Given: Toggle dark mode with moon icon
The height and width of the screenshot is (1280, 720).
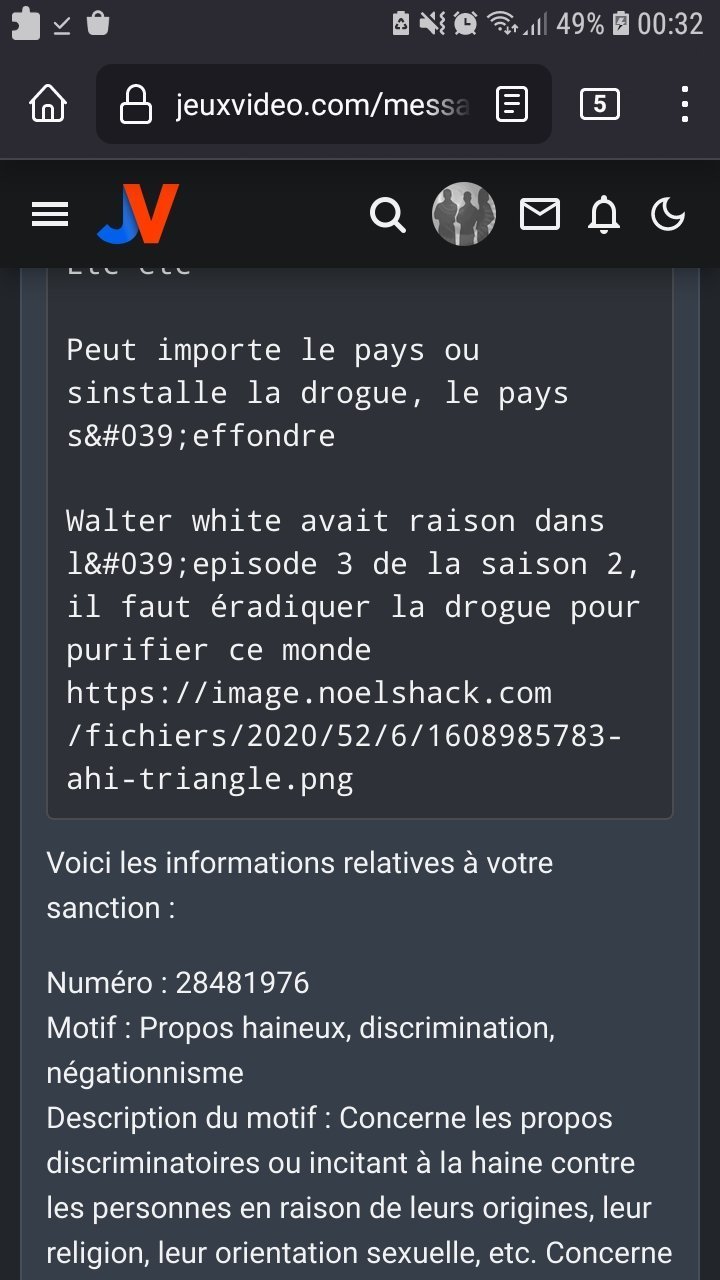Looking at the screenshot, I should pyautogui.click(x=668, y=214).
